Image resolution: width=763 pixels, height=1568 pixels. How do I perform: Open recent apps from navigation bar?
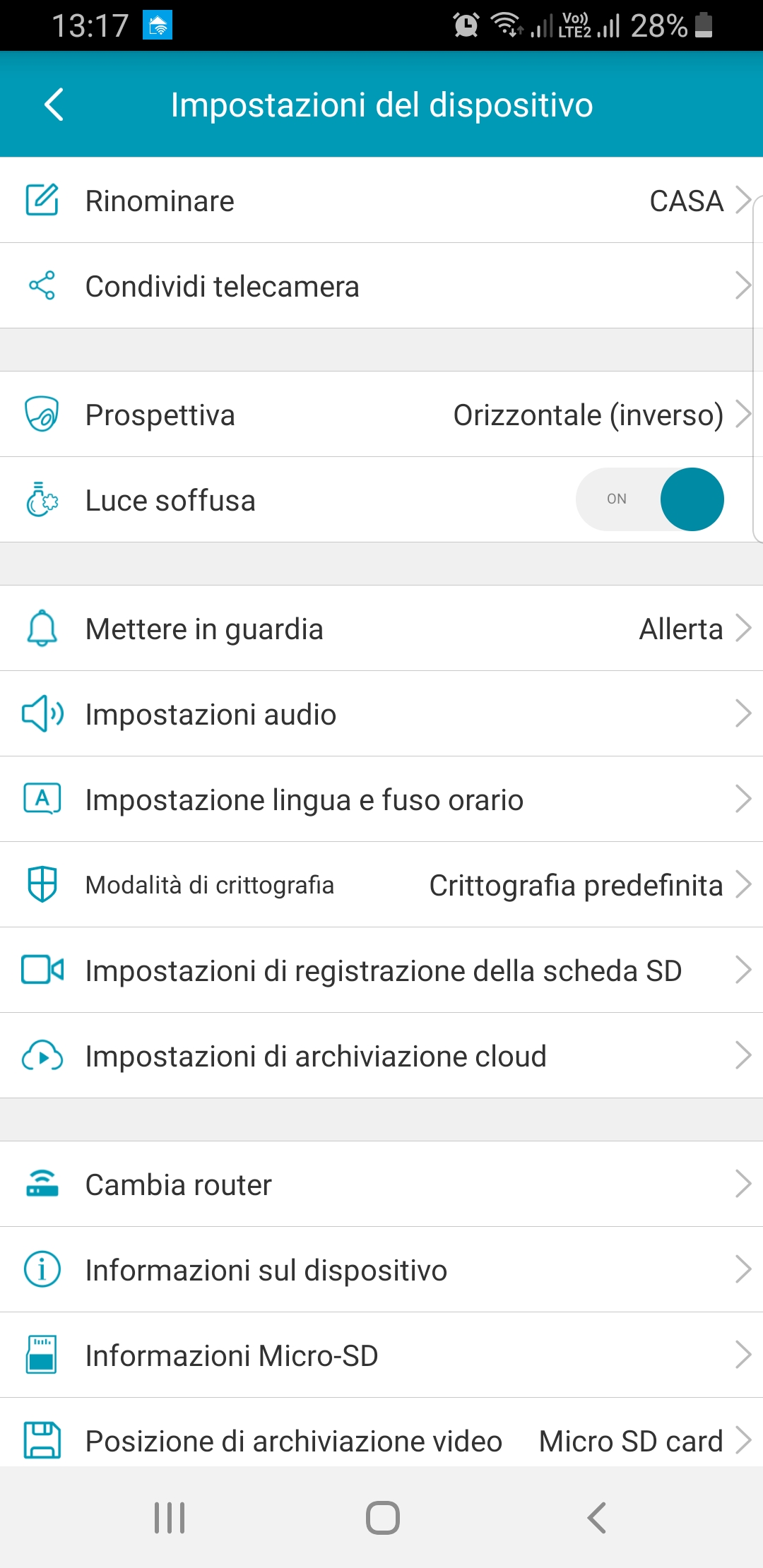[x=170, y=1517]
